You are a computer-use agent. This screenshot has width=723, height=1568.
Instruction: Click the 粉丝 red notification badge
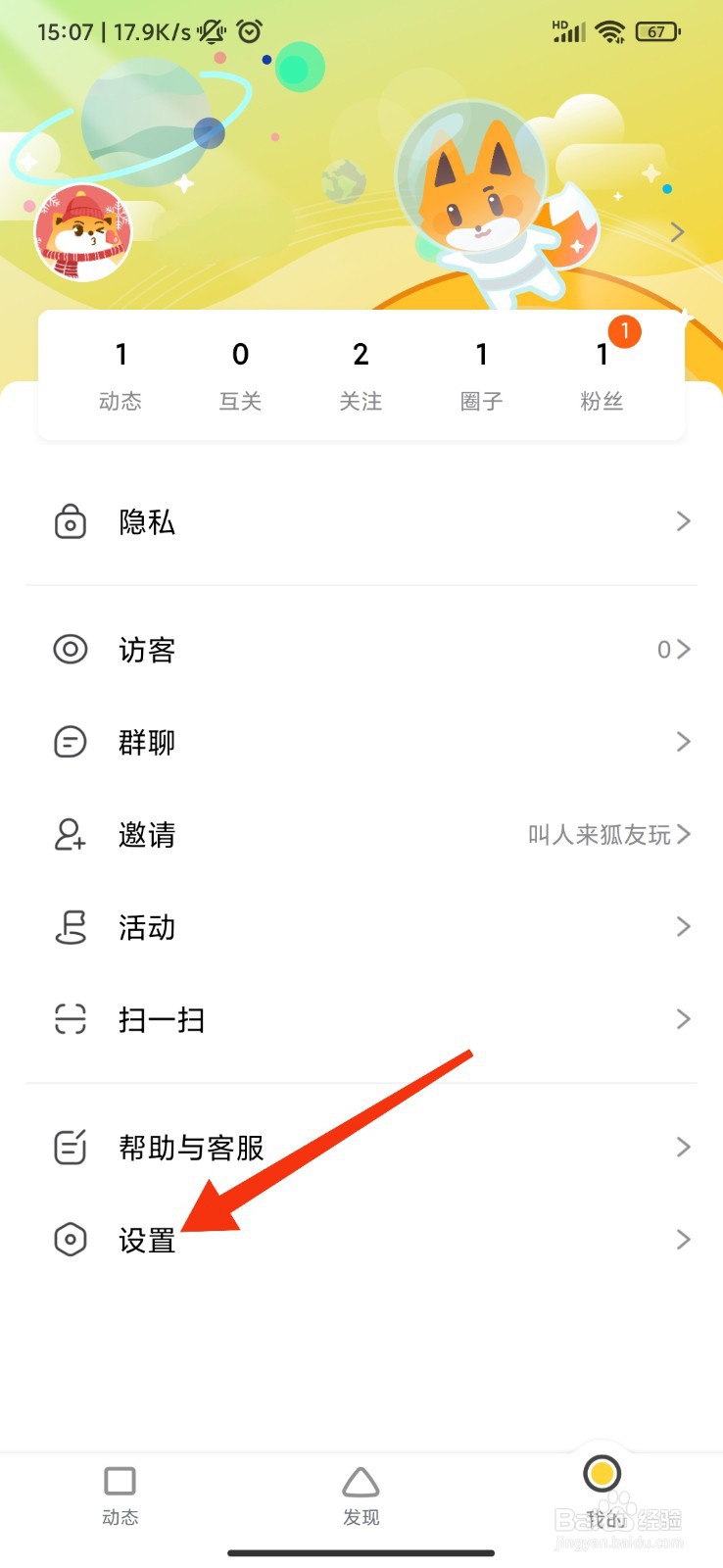pyautogui.click(x=624, y=331)
